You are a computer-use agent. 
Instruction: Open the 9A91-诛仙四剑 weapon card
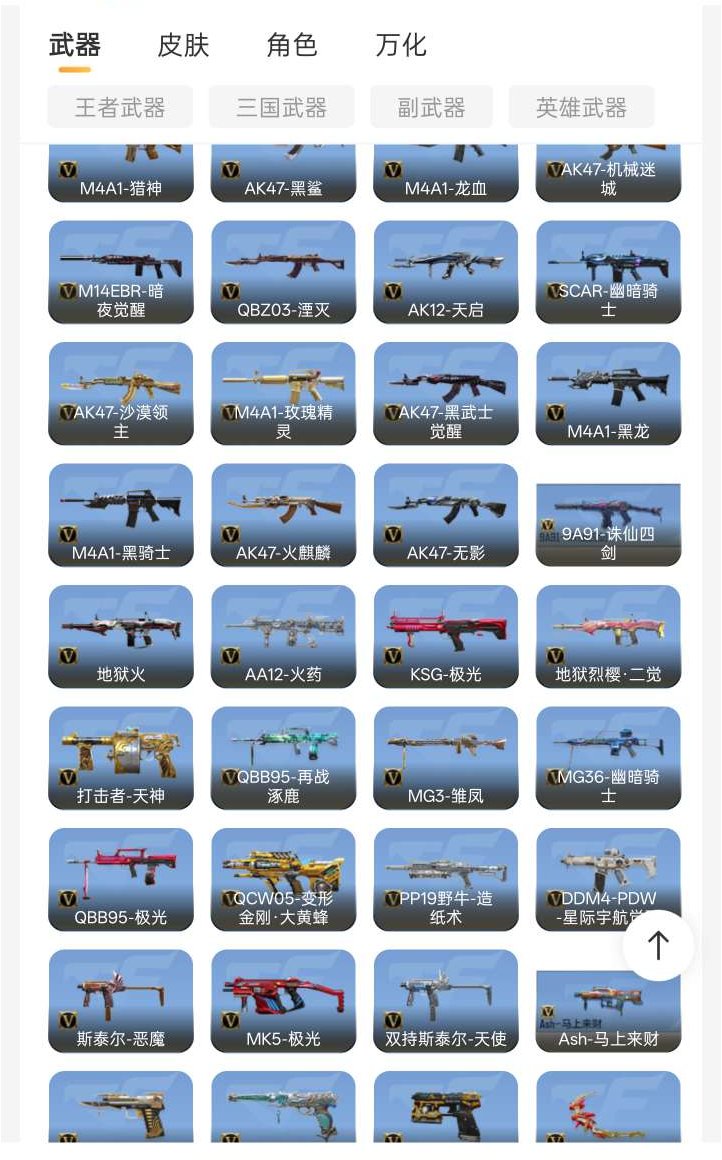coord(608,524)
